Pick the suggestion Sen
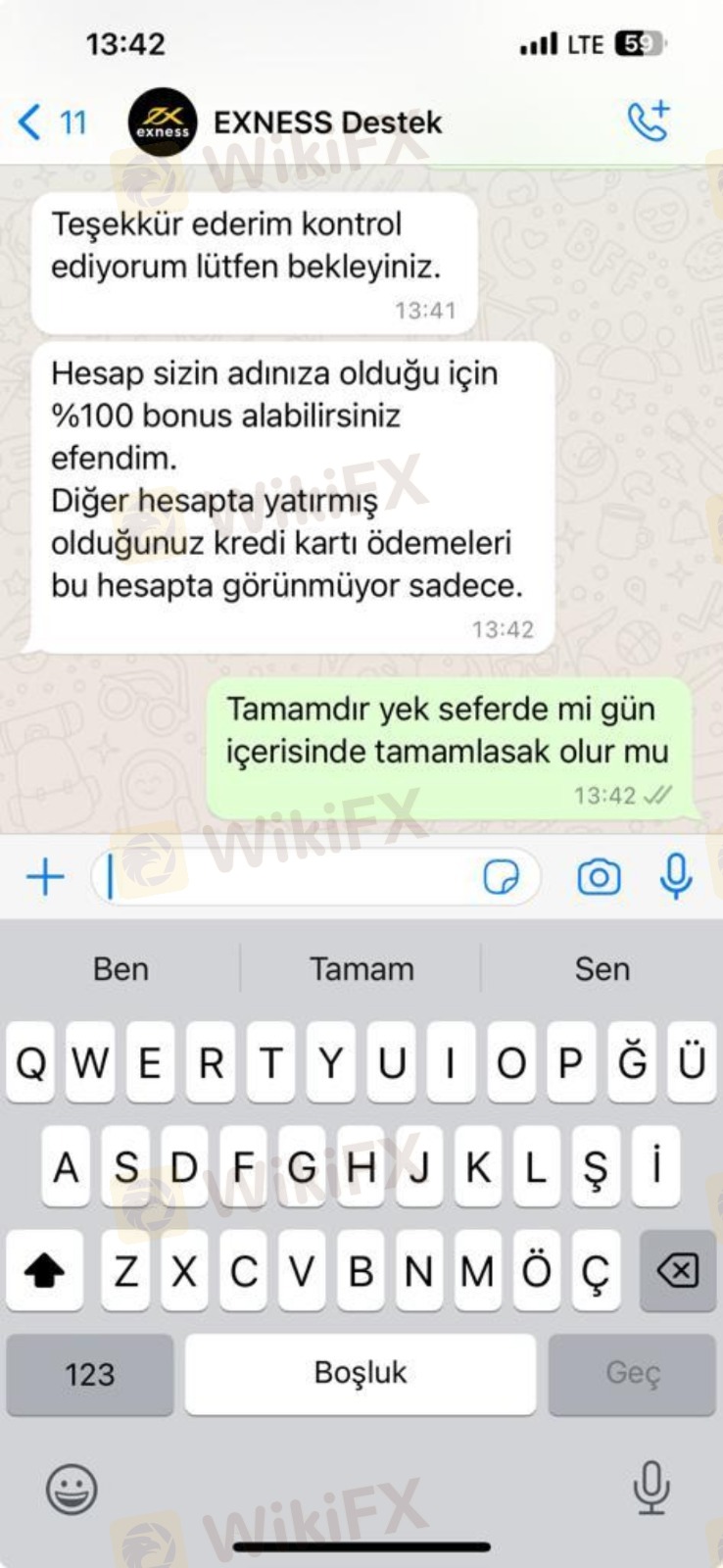Viewport: 723px width, 1568px height. coord(602,969)
